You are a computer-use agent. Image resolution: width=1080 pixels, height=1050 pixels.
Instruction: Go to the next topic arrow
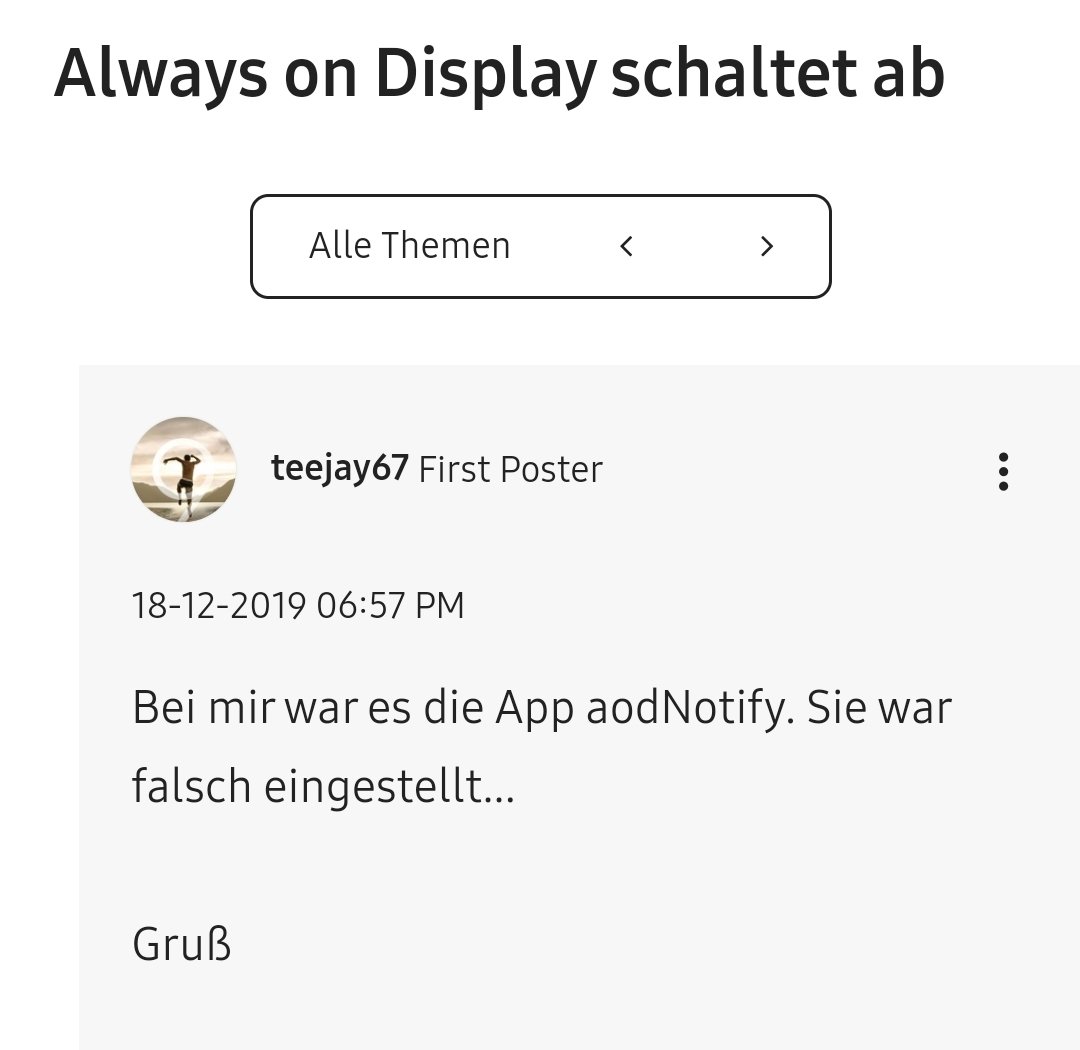point(767,246)
